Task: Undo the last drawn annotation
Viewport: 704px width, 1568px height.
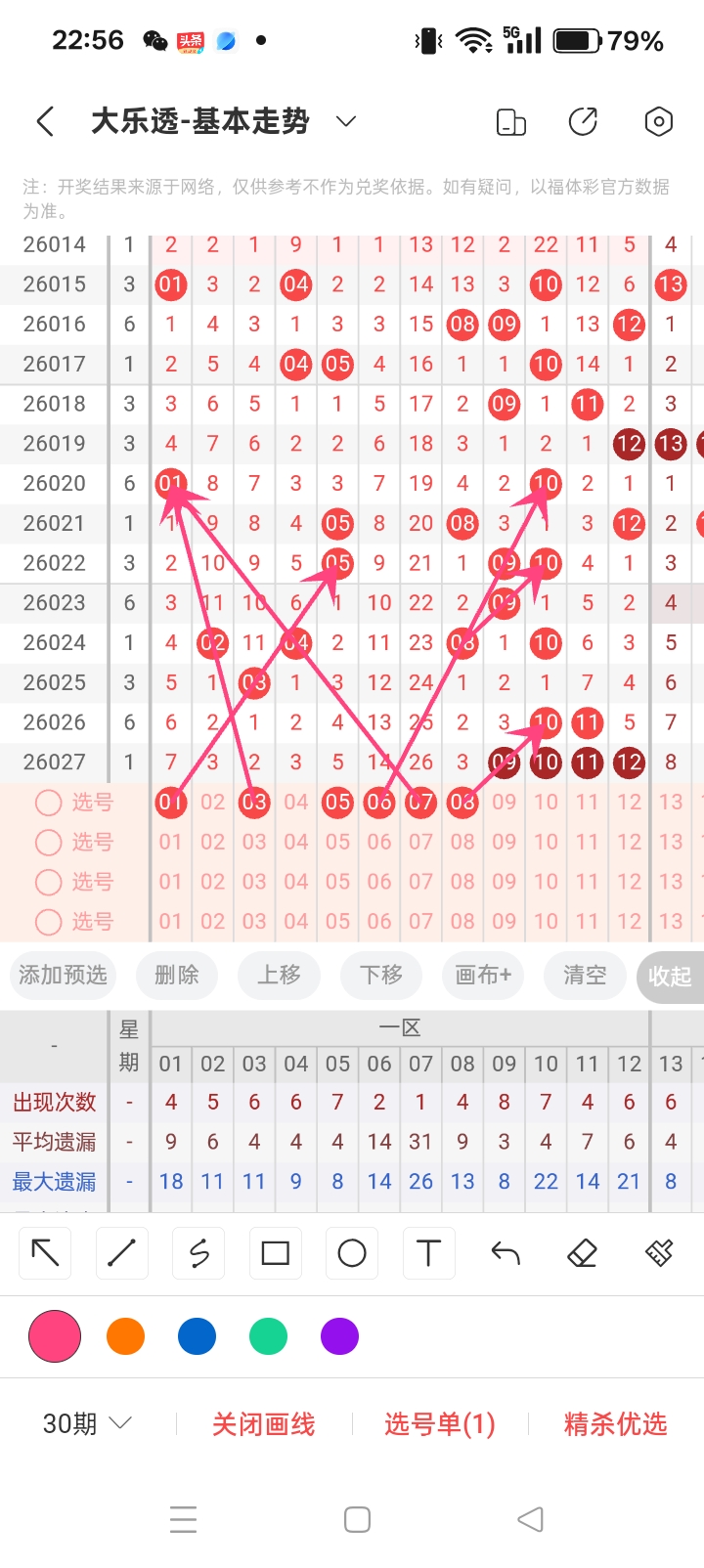Action: 505,1252
